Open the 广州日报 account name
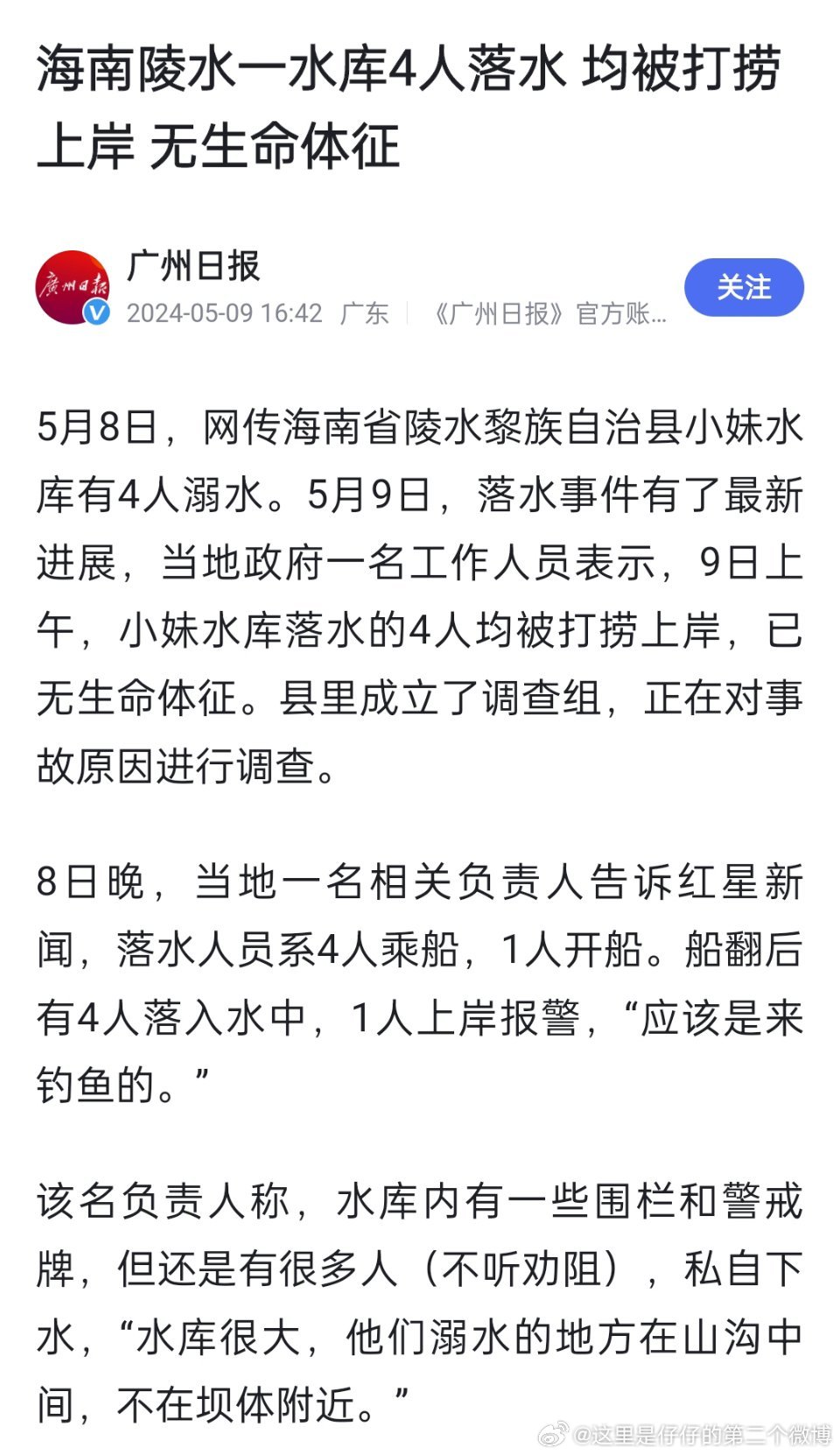Screen dimensions: 840x1455 pyautogui.click(x=193, y=265)
